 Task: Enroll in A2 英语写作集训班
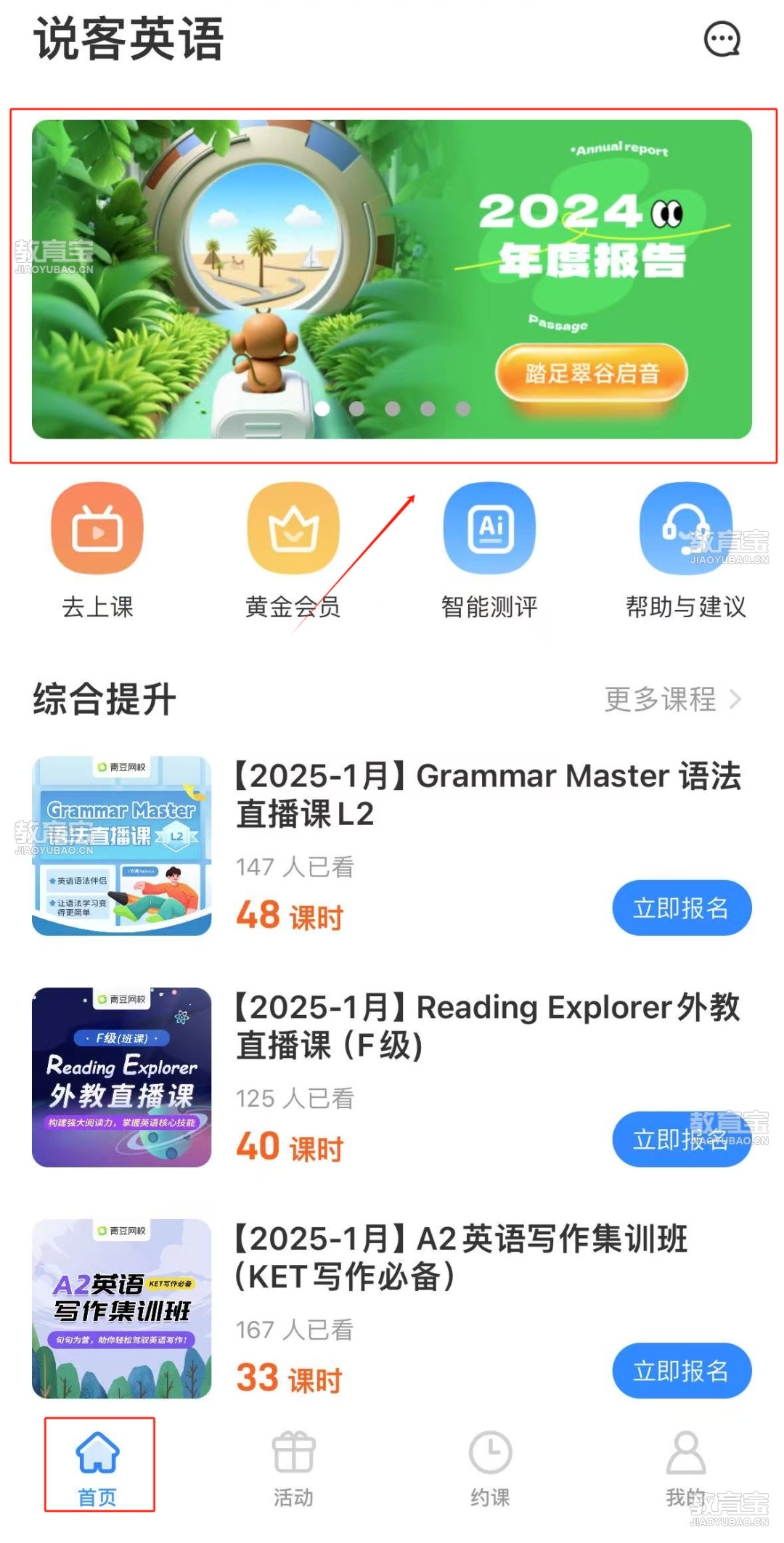681,1371
